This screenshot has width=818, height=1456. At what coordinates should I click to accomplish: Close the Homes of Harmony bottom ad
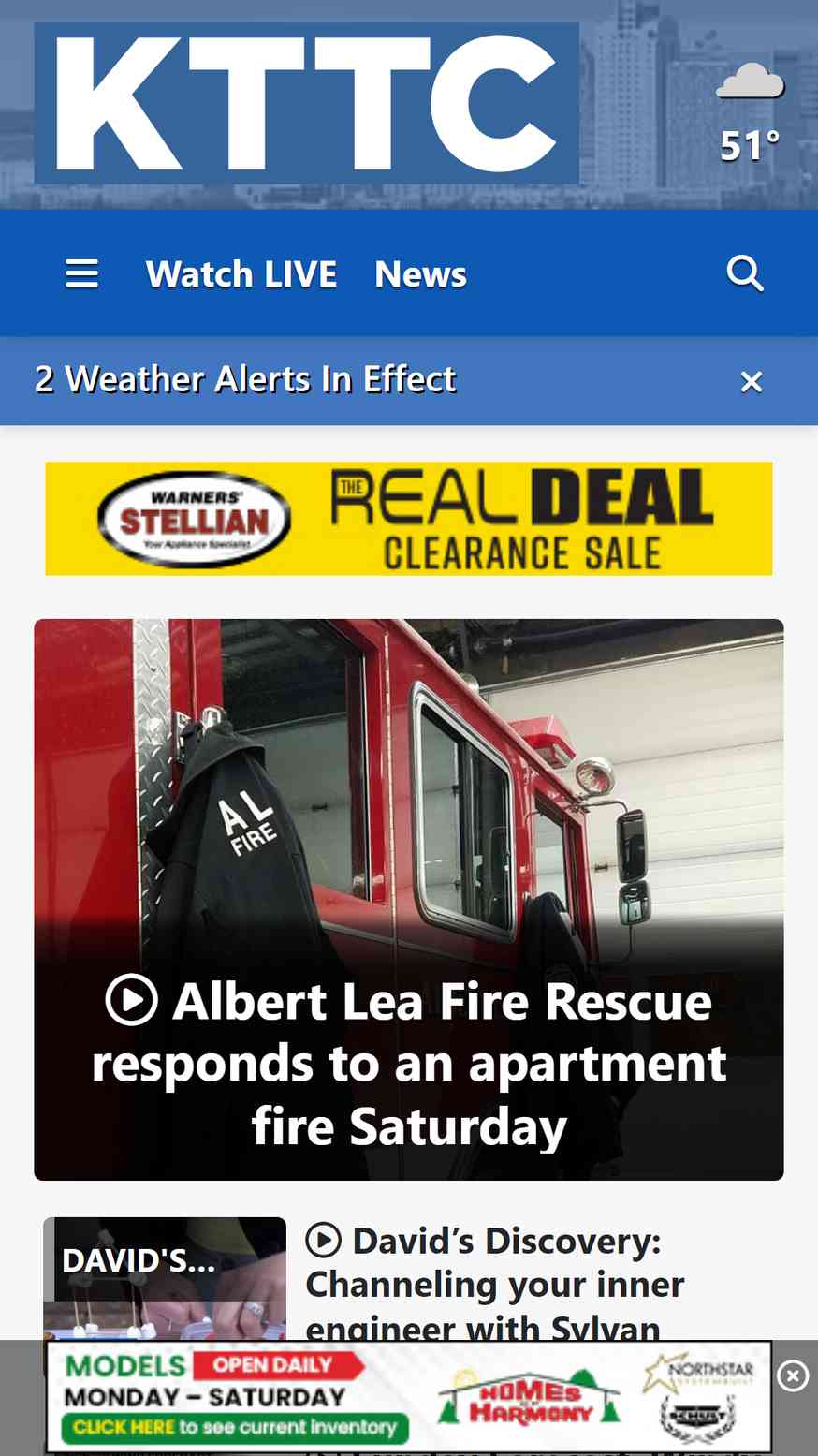[x=793, y=1375]
